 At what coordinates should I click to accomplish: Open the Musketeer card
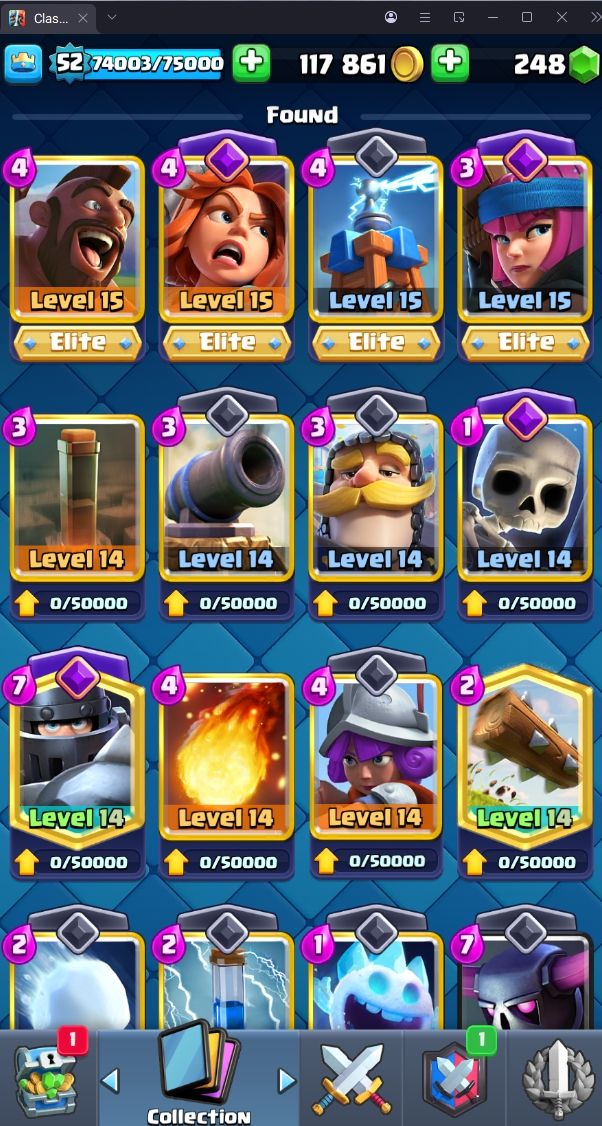[376, 755]
